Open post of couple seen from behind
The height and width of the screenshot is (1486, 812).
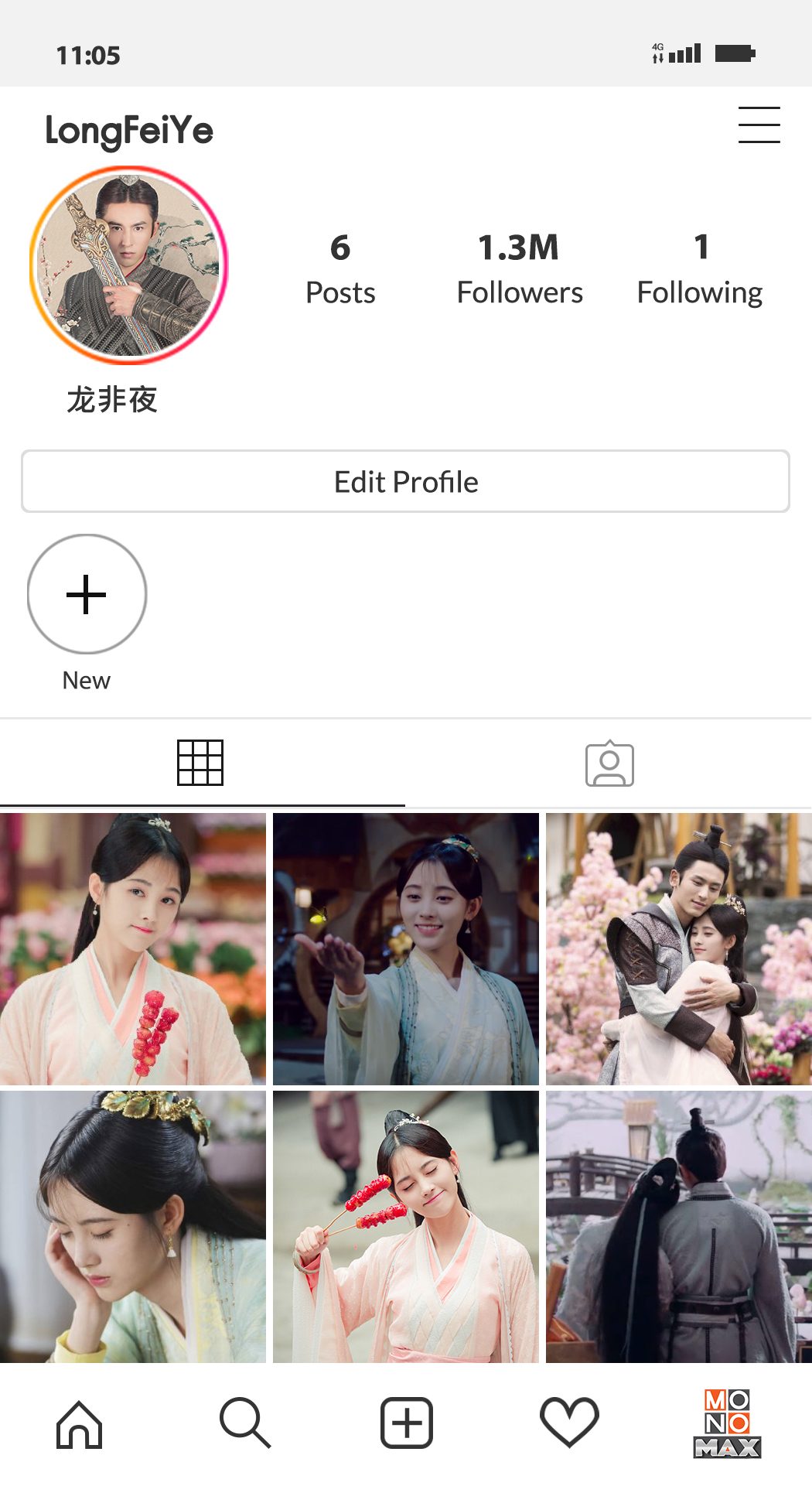tap(679, 1226)
